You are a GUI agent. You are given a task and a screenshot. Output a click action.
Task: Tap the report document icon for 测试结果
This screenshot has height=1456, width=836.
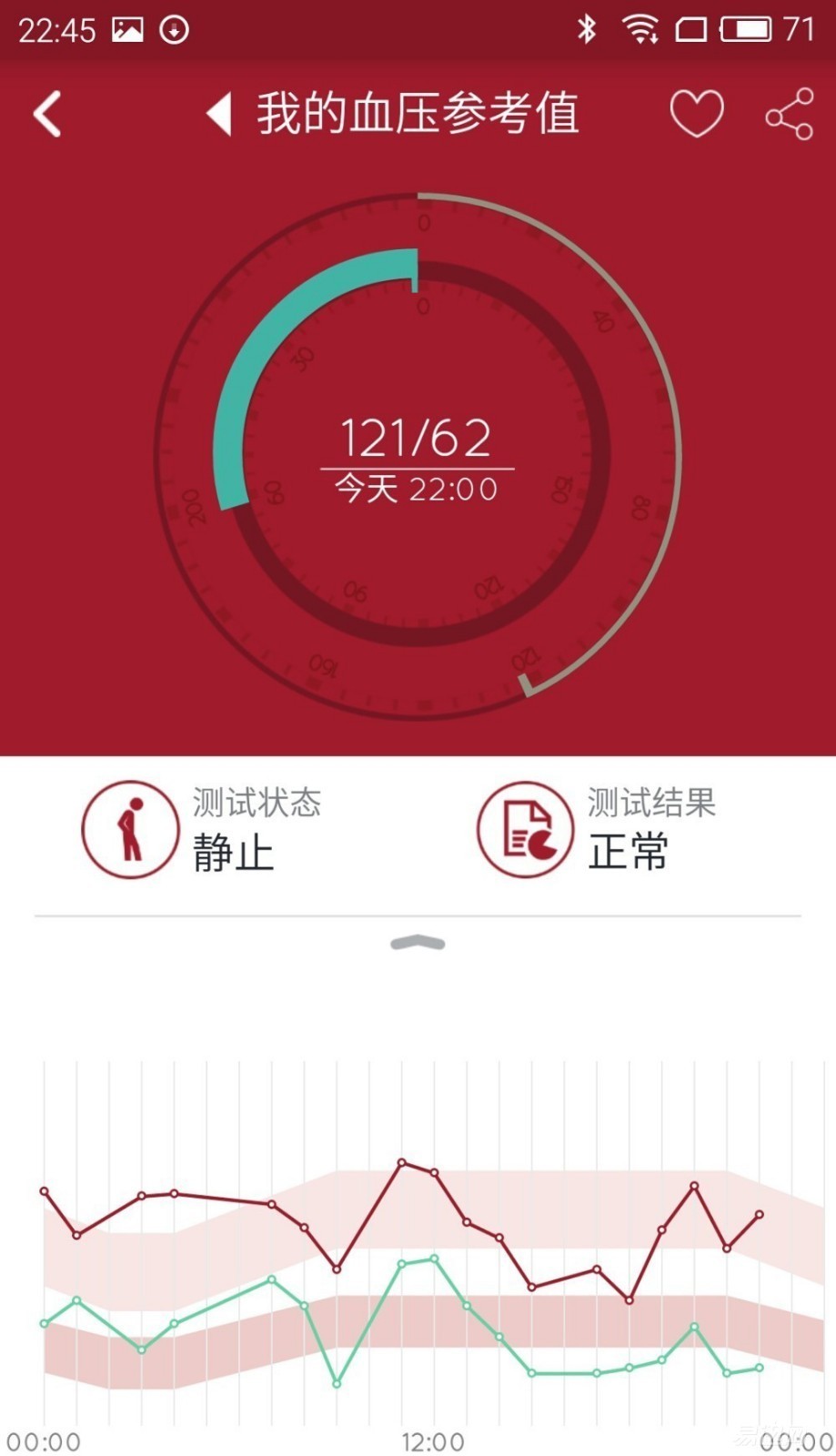523,829
